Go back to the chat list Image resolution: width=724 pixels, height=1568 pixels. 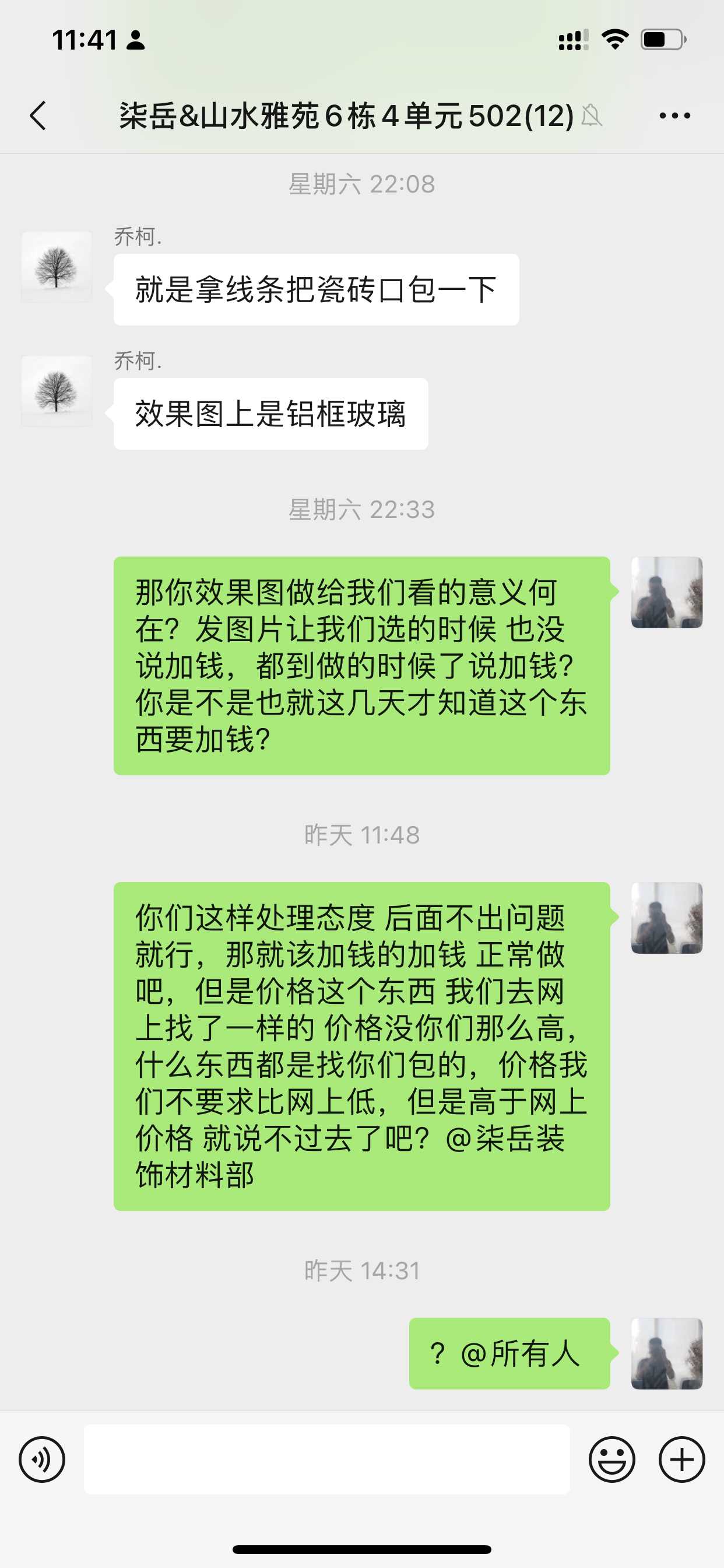click(38, 116)
